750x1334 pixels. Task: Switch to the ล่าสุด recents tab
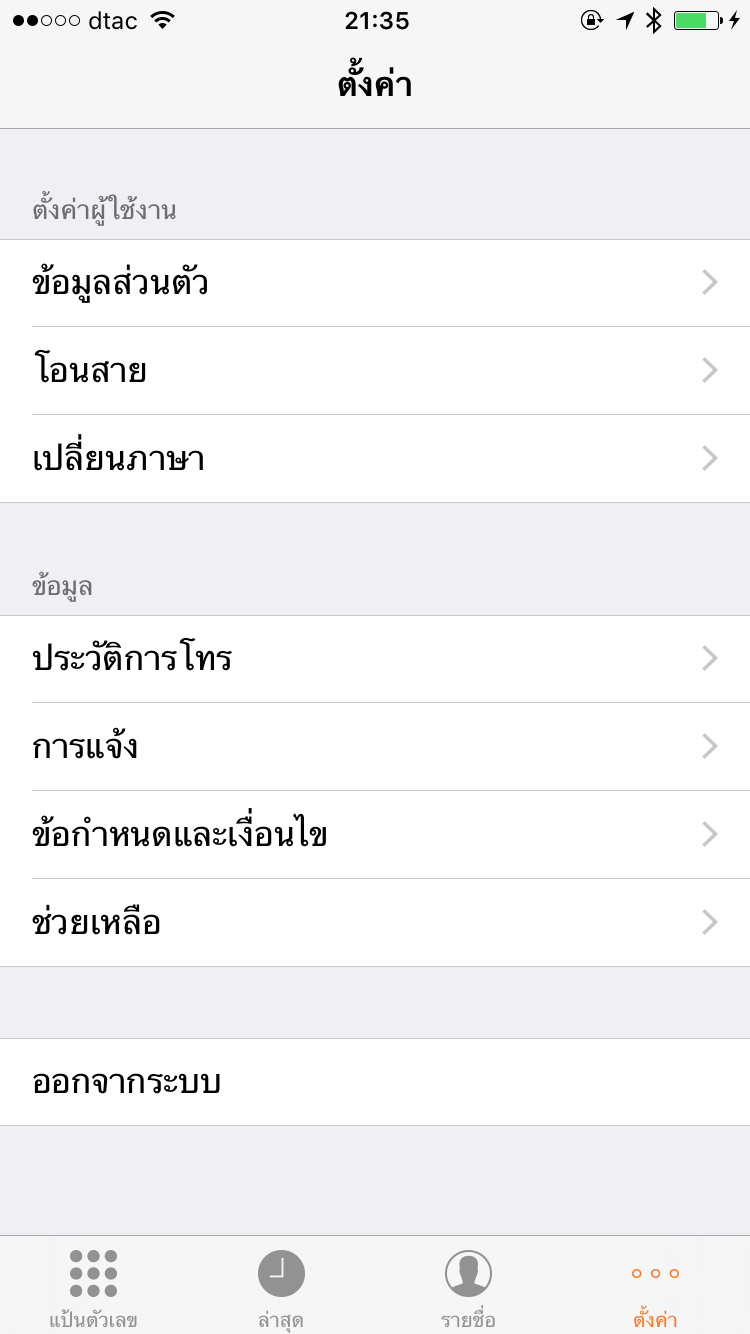[x=281, y=1288]
